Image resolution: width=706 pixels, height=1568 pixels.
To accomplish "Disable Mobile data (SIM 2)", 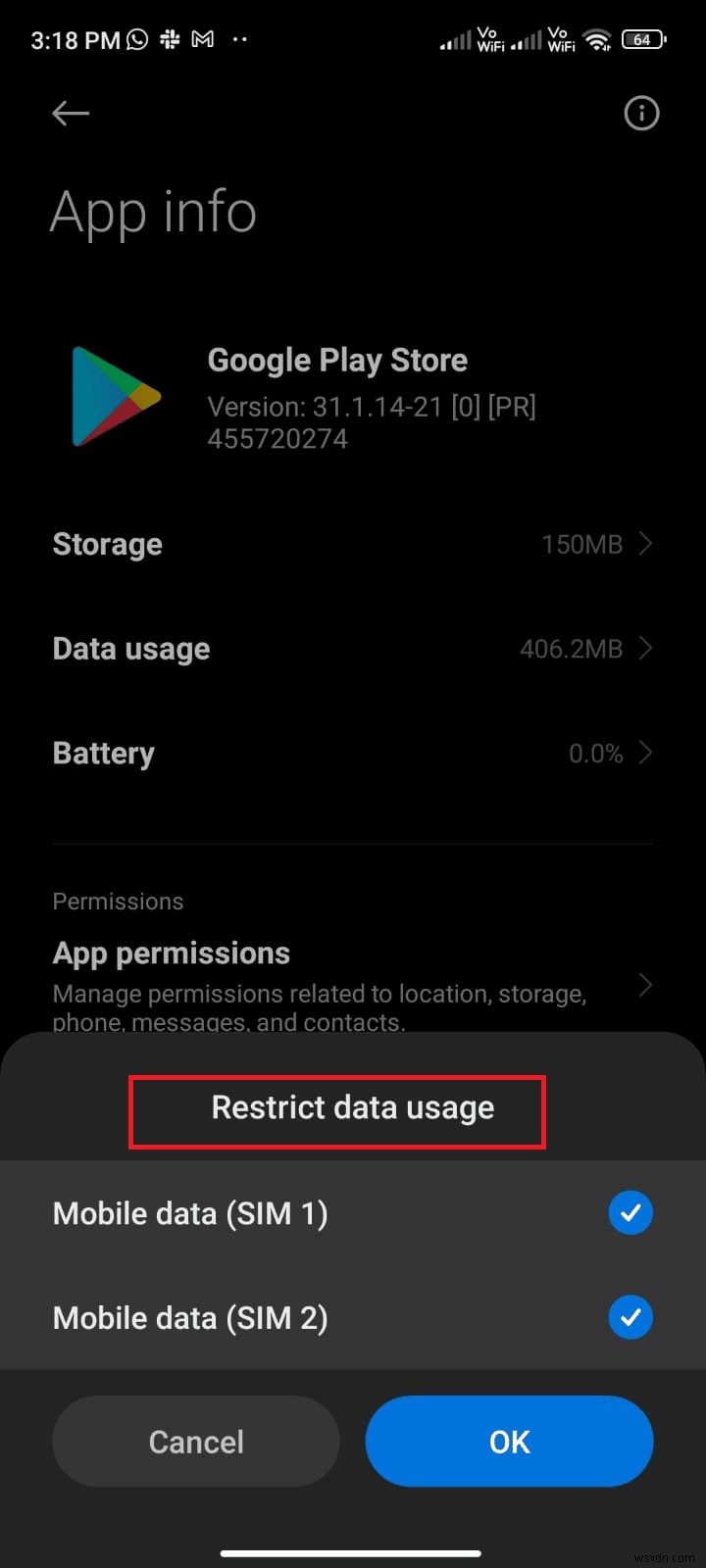I will [630, 1318].
